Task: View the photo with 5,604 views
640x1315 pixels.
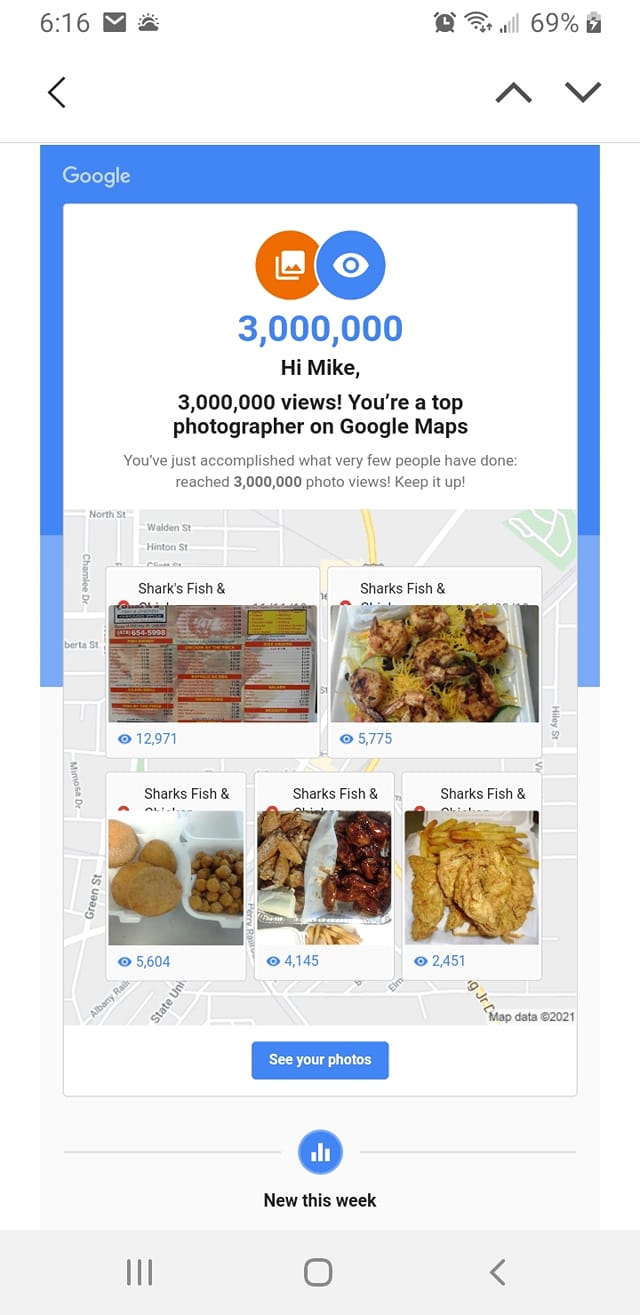Action: pos(175,877)
